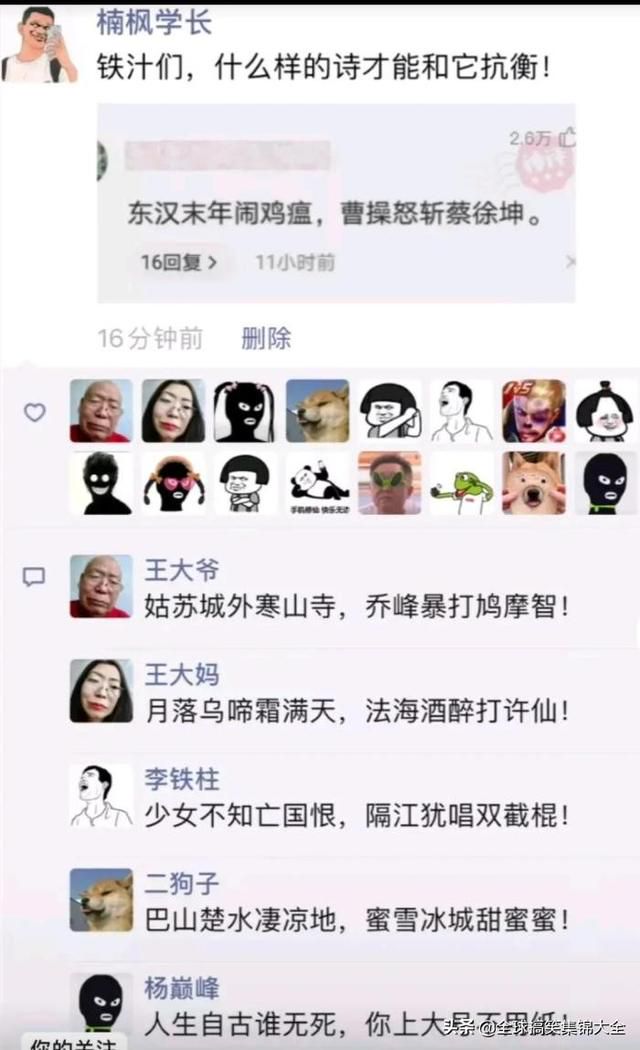Open 王大爷's profile from his comment
Viewport: 640px width, 1050px height.
(x=181, y=571)
